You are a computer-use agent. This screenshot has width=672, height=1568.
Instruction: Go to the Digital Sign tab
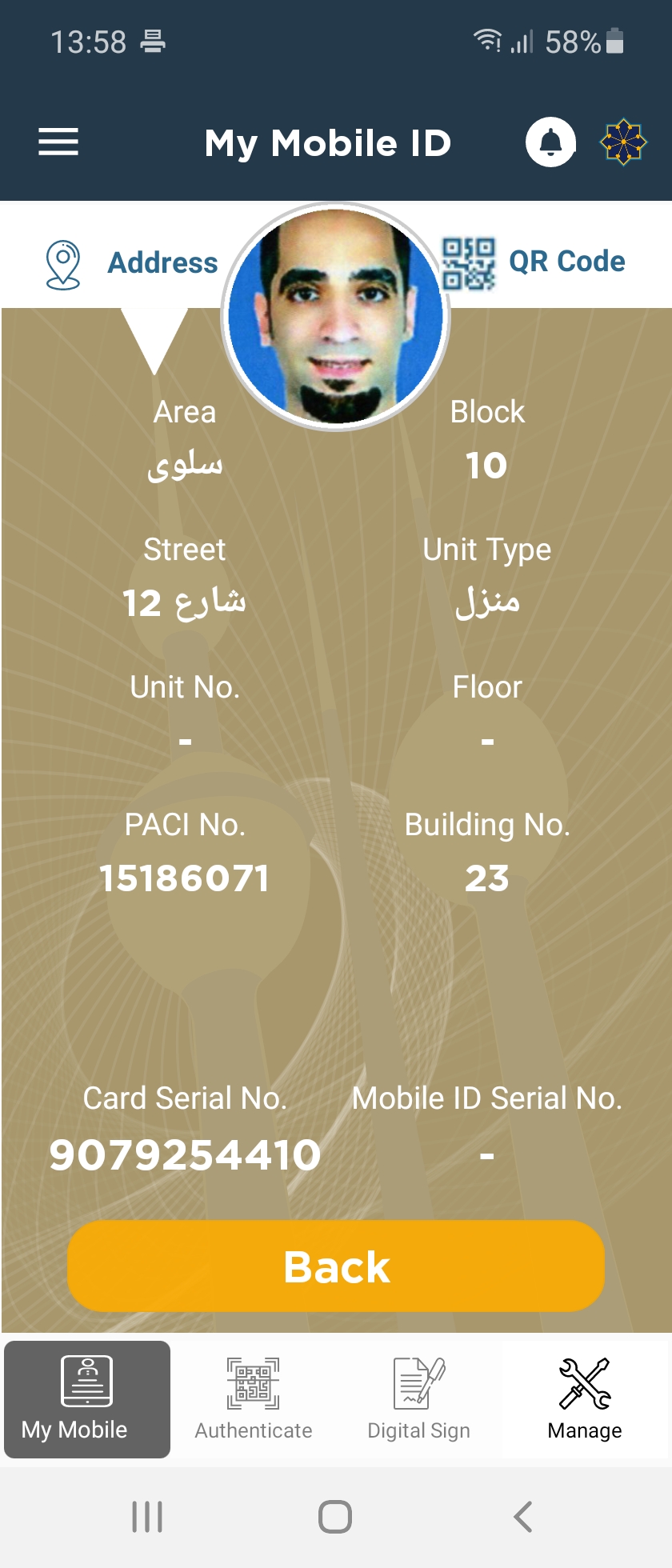pyautogui.click(x=418, y=1399)
